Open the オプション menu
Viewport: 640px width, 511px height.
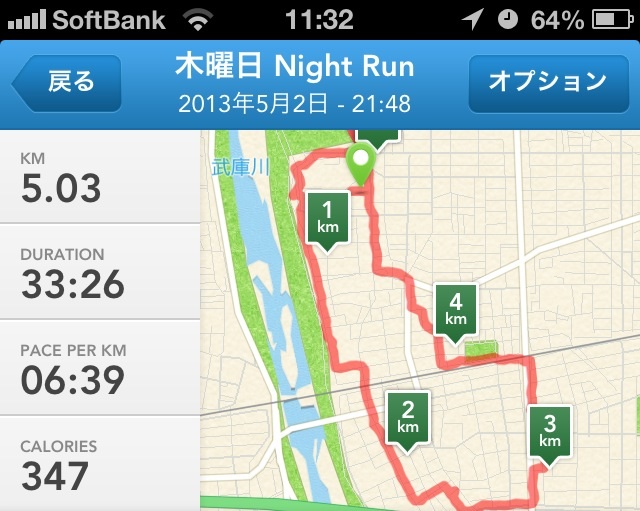point(547,83)
